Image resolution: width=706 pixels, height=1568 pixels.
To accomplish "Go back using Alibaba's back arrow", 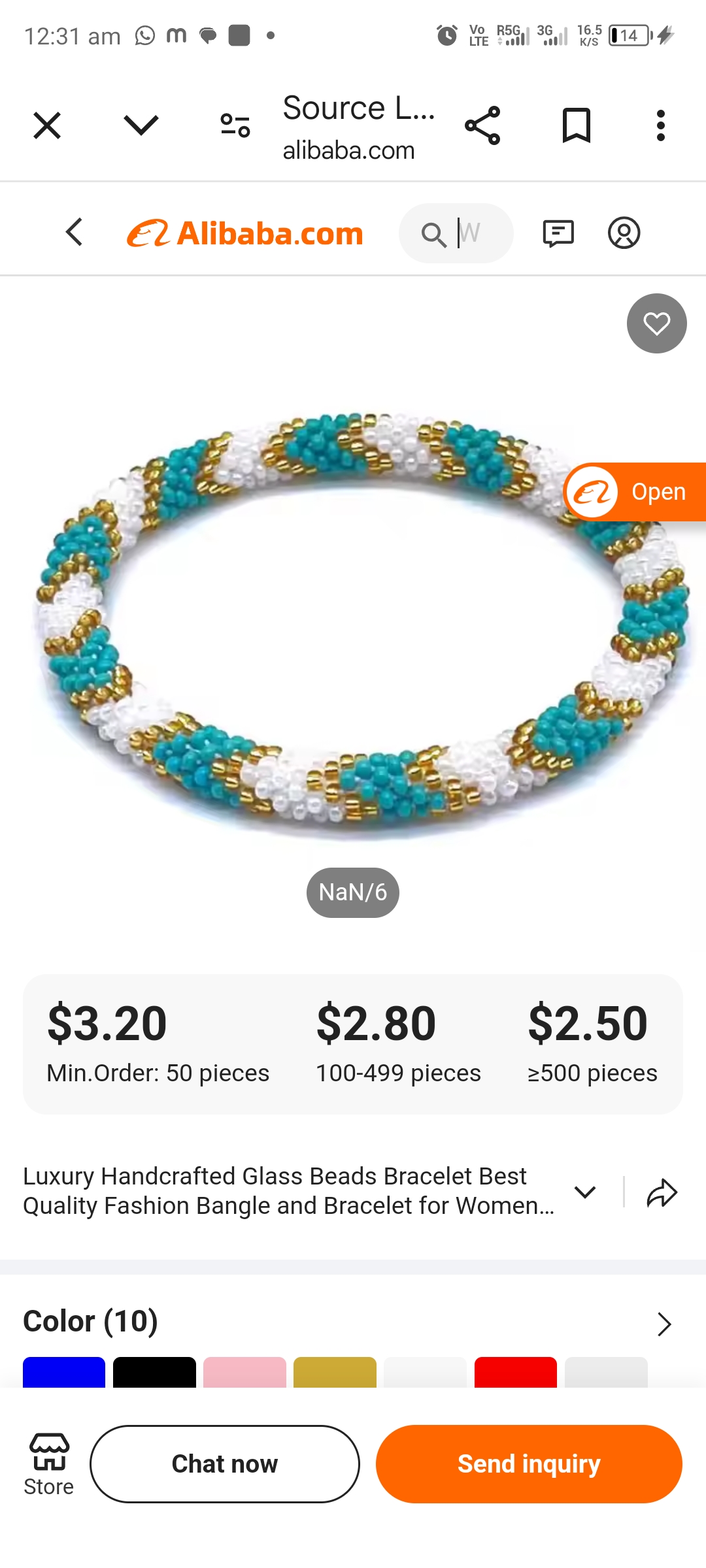I will [x=75, y=233].
